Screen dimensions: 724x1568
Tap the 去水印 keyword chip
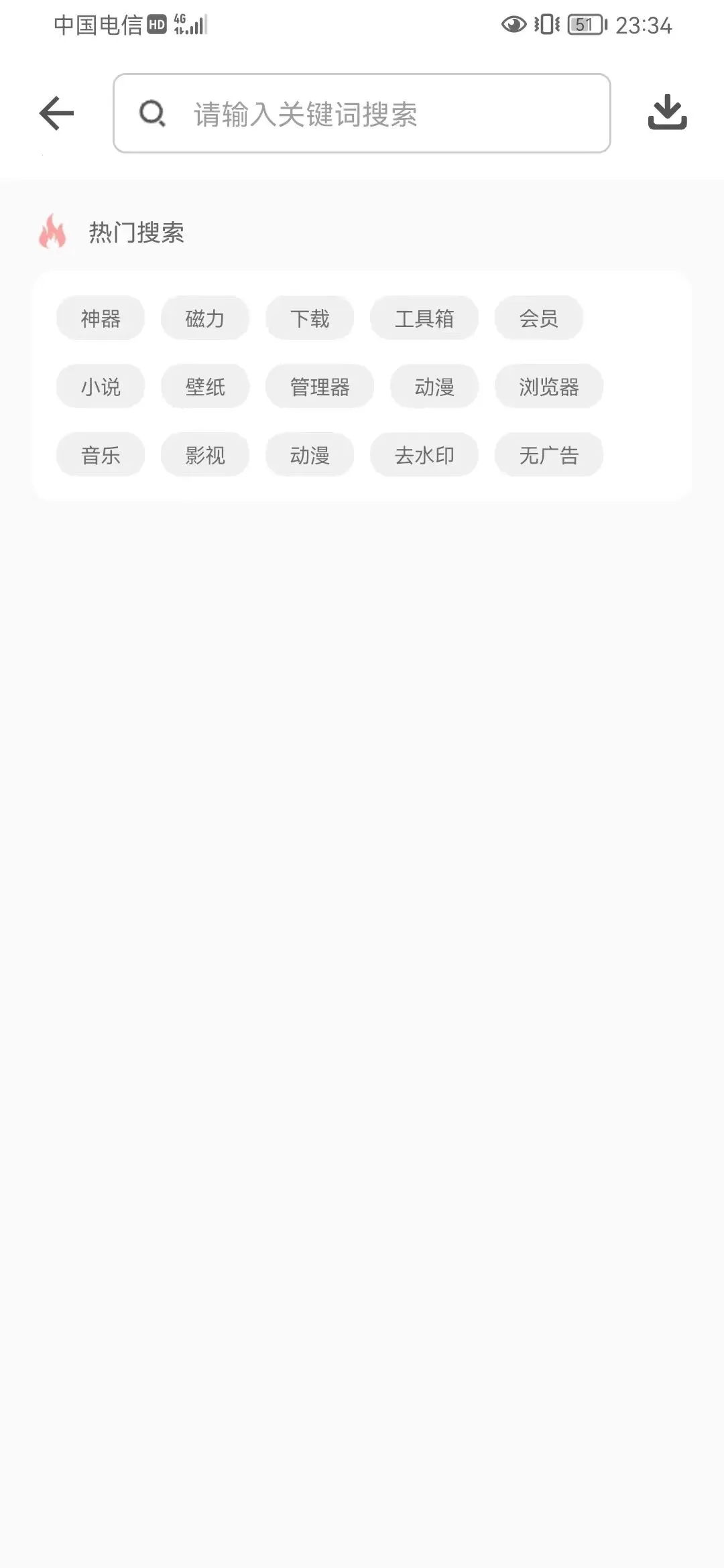424,455
